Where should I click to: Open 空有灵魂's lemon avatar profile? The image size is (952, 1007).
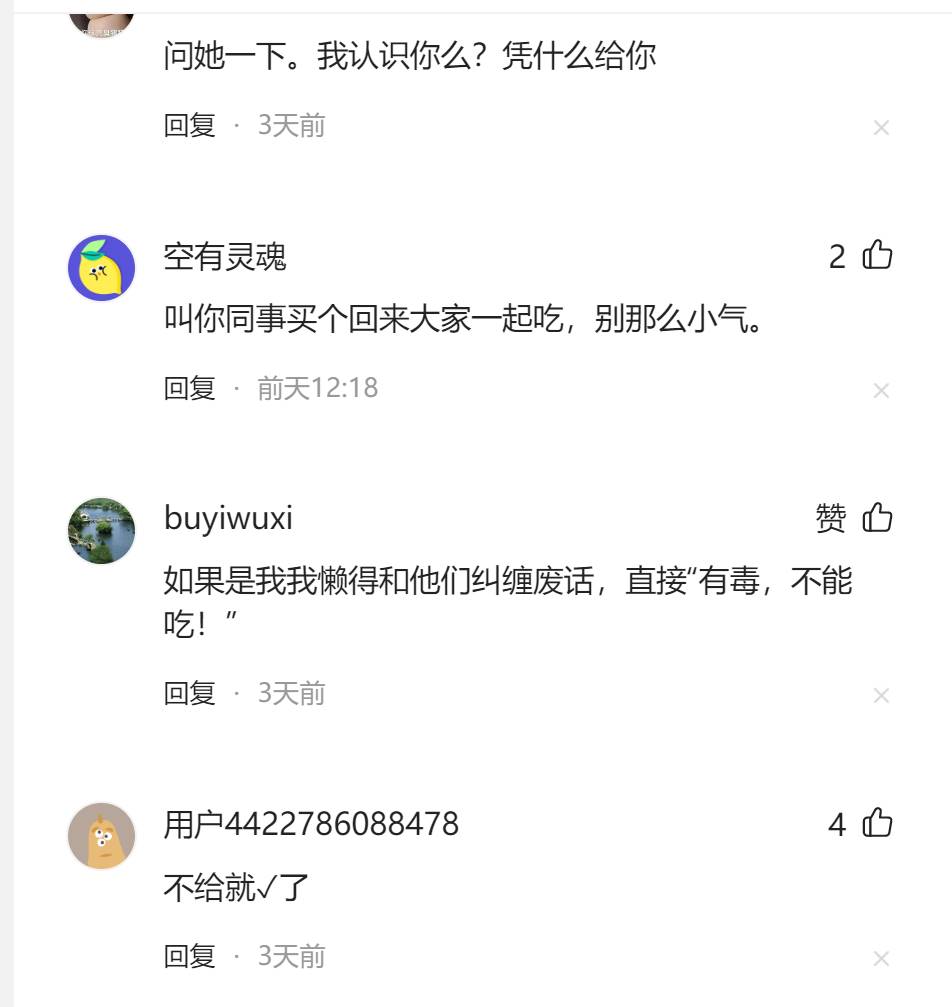pos(102,268)
